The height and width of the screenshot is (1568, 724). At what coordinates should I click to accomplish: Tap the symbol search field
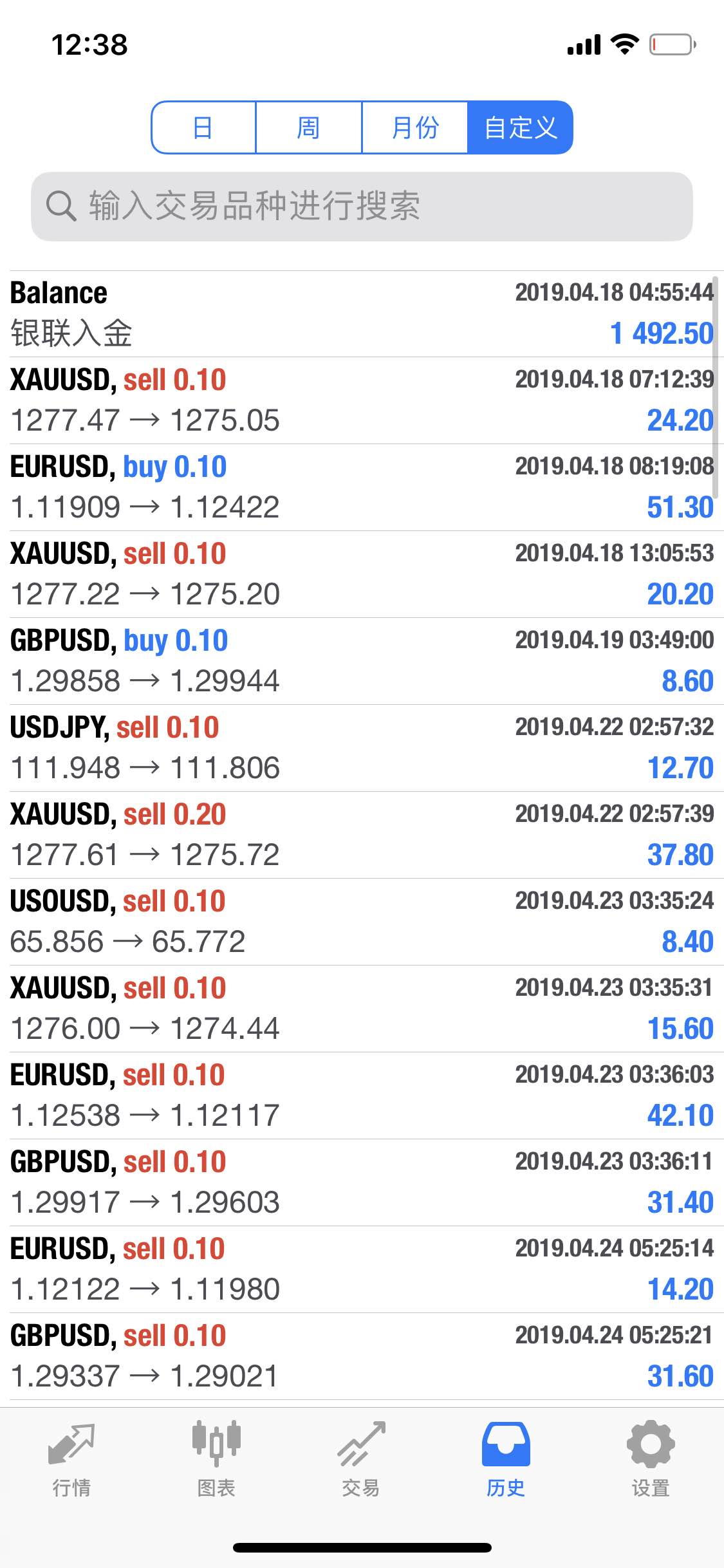pos(362,207)
